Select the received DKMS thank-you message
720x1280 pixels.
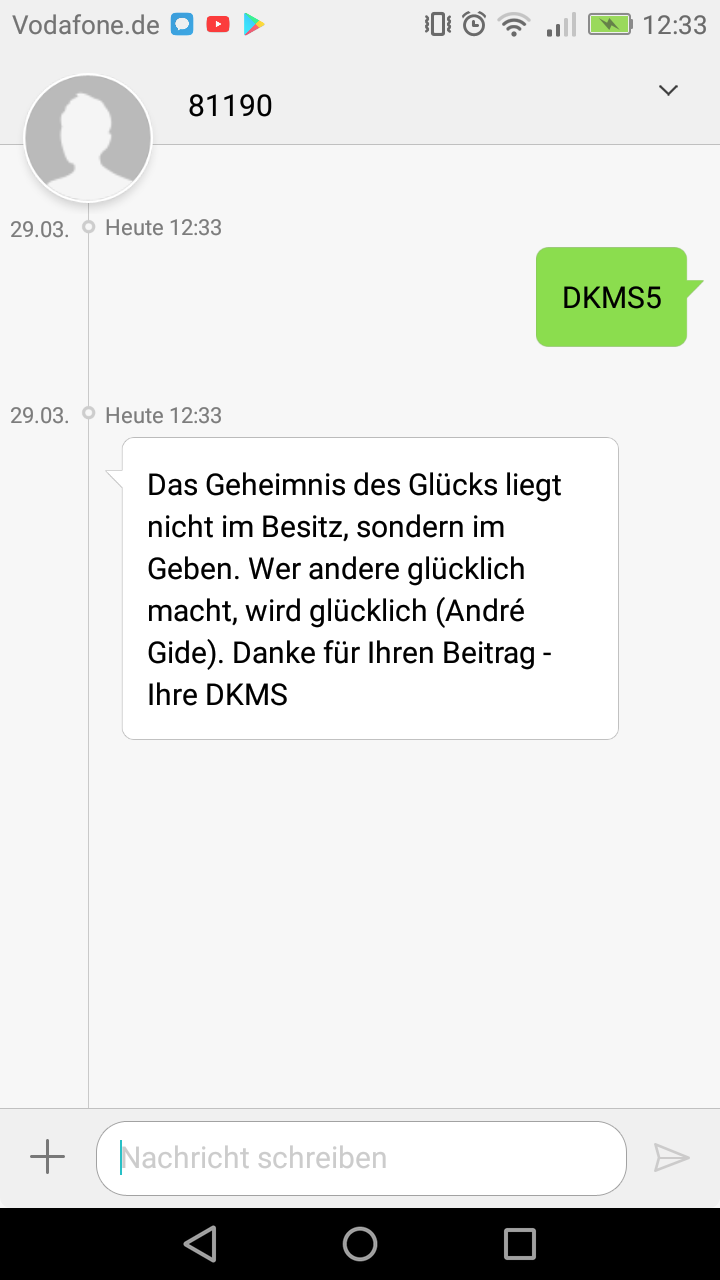point(370,589)
